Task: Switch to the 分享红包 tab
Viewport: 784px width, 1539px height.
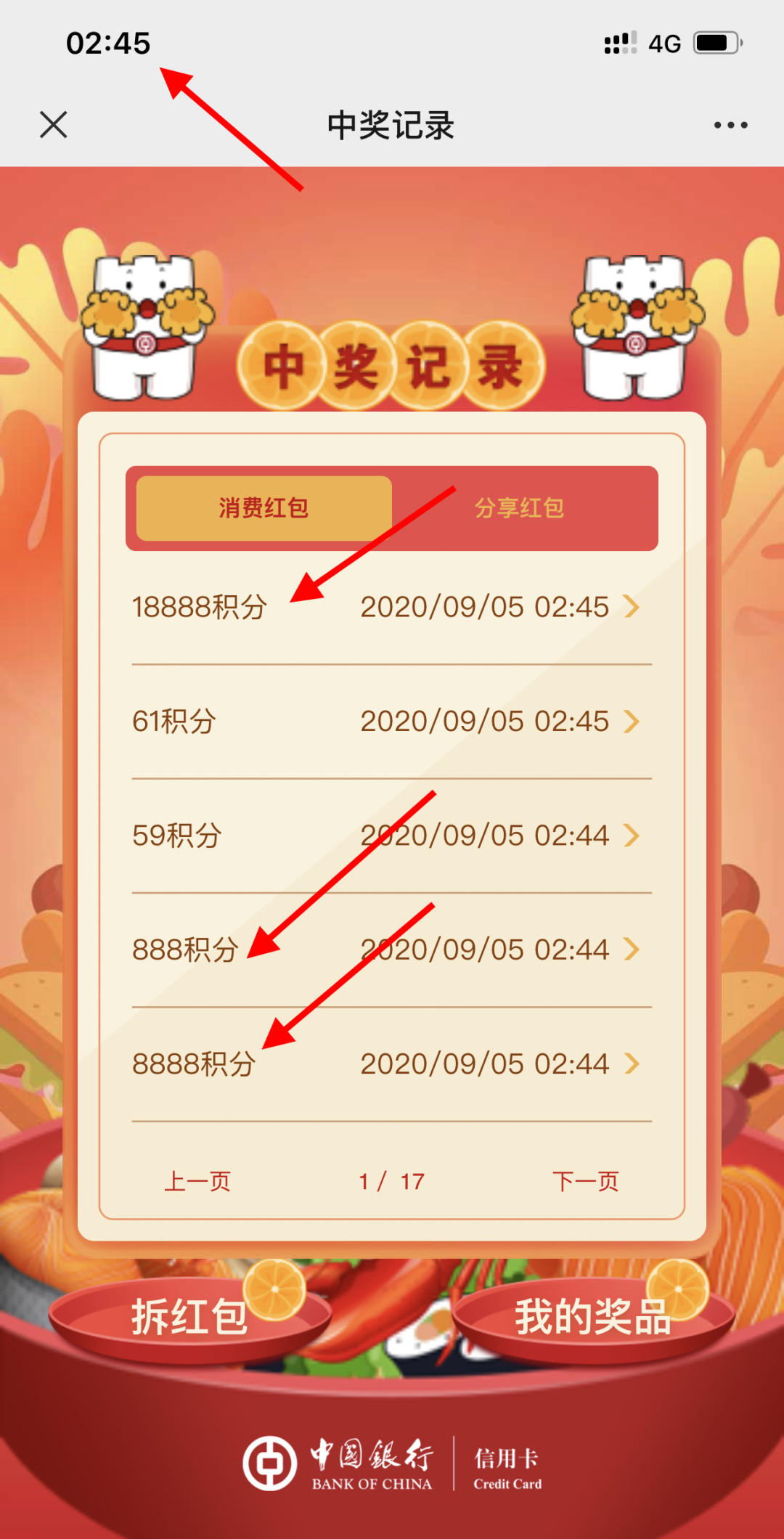Action: click(x=520, y=508)
